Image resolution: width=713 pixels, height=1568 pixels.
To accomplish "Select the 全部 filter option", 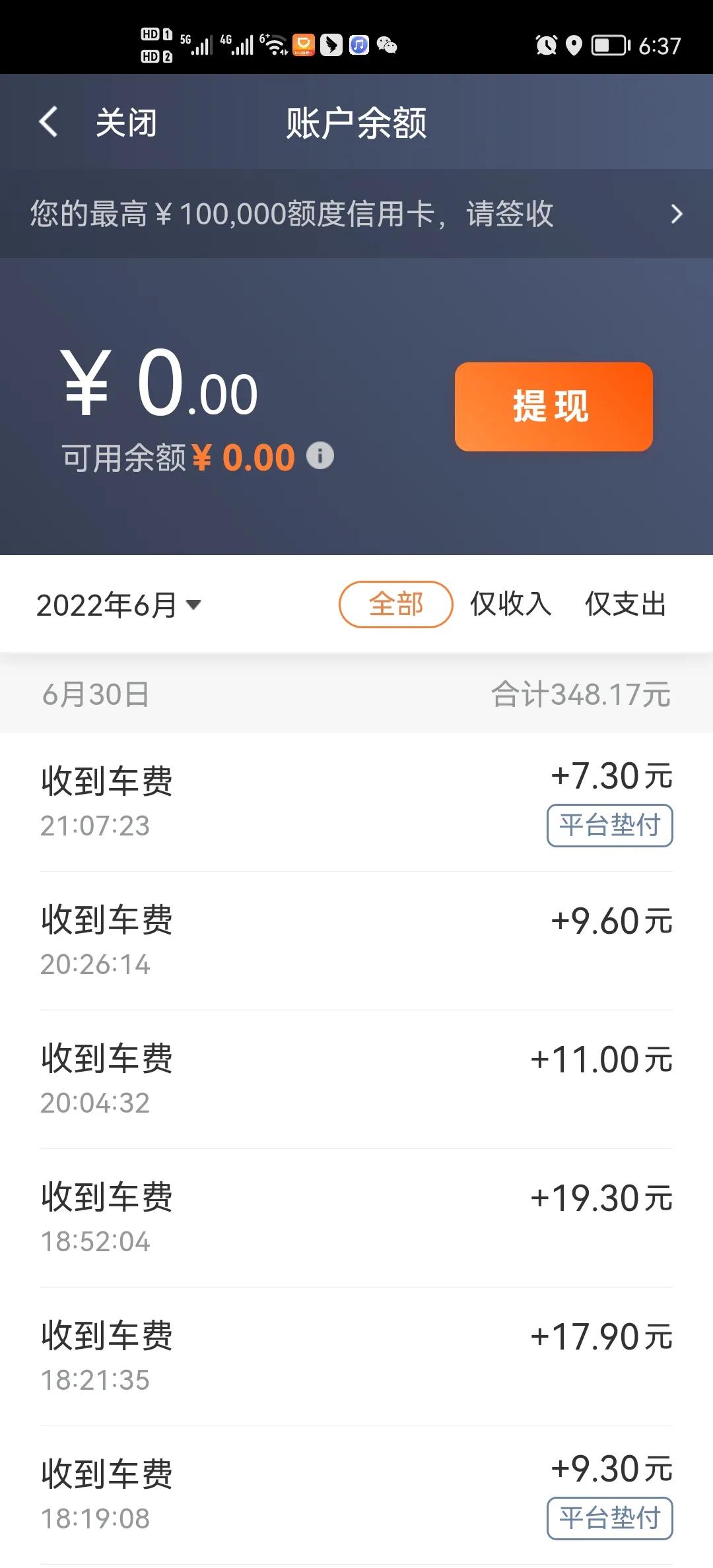I will [x=395, y=604].
